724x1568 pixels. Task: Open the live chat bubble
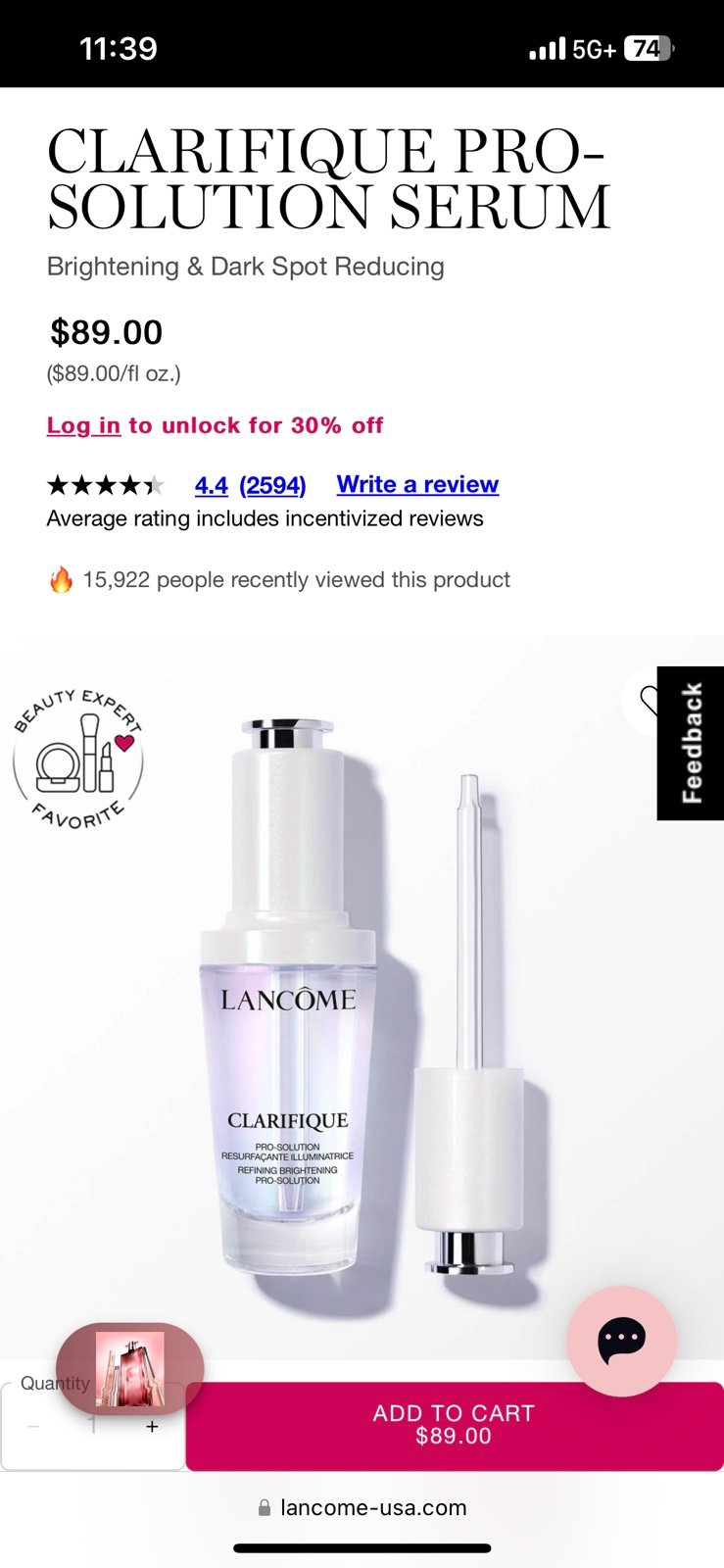[x=621, y=1341]
